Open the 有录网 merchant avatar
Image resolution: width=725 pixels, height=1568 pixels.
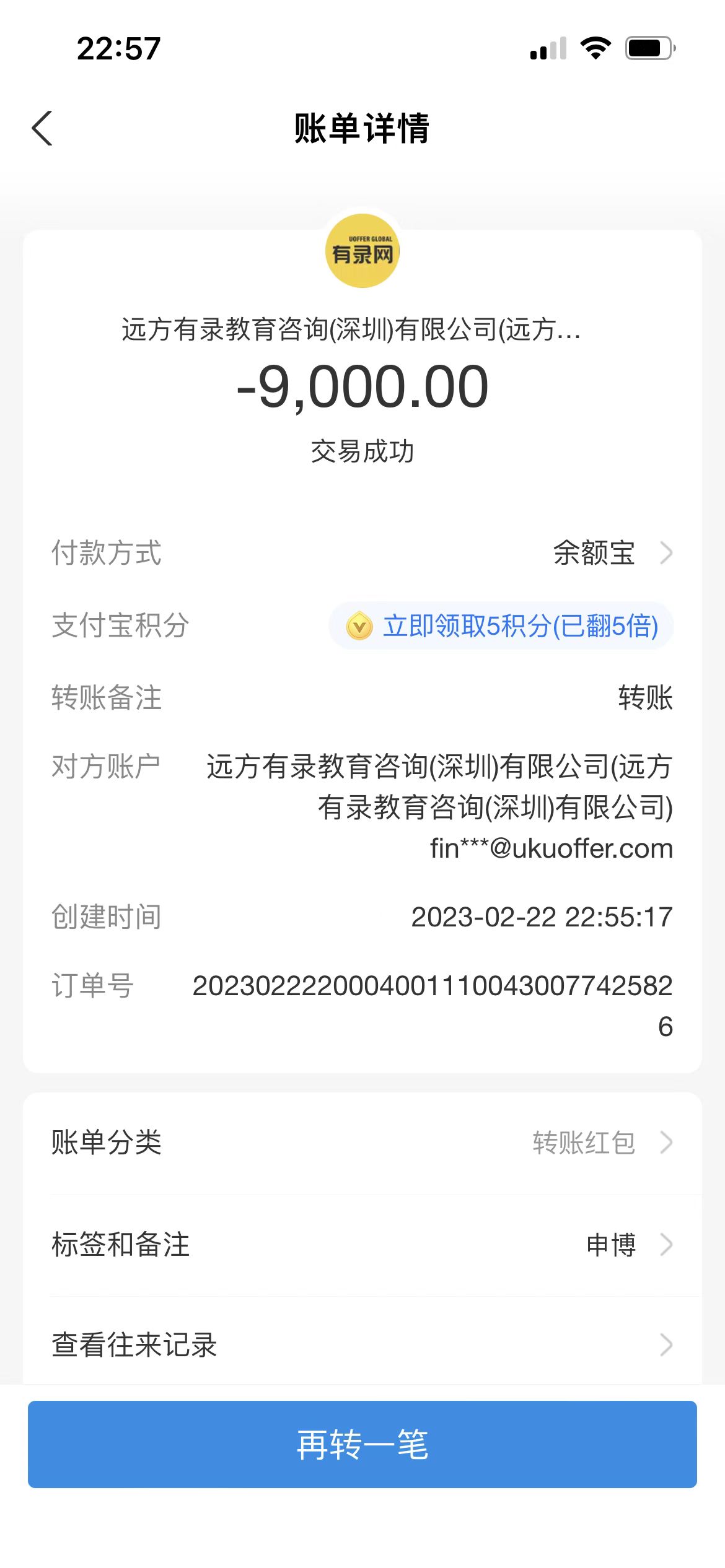362,251
